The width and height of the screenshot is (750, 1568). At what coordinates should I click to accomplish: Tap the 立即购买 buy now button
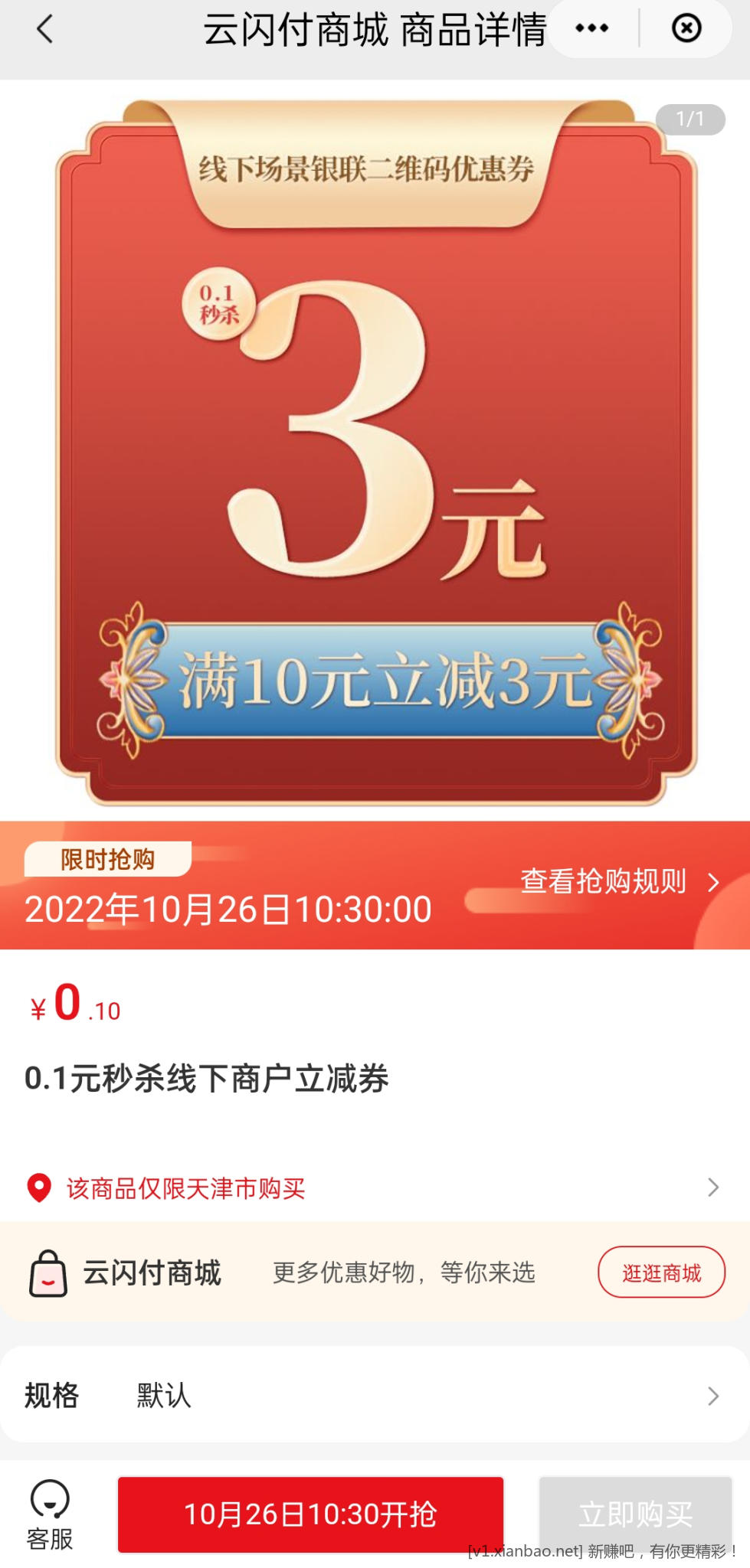(x=635, y=1514)
